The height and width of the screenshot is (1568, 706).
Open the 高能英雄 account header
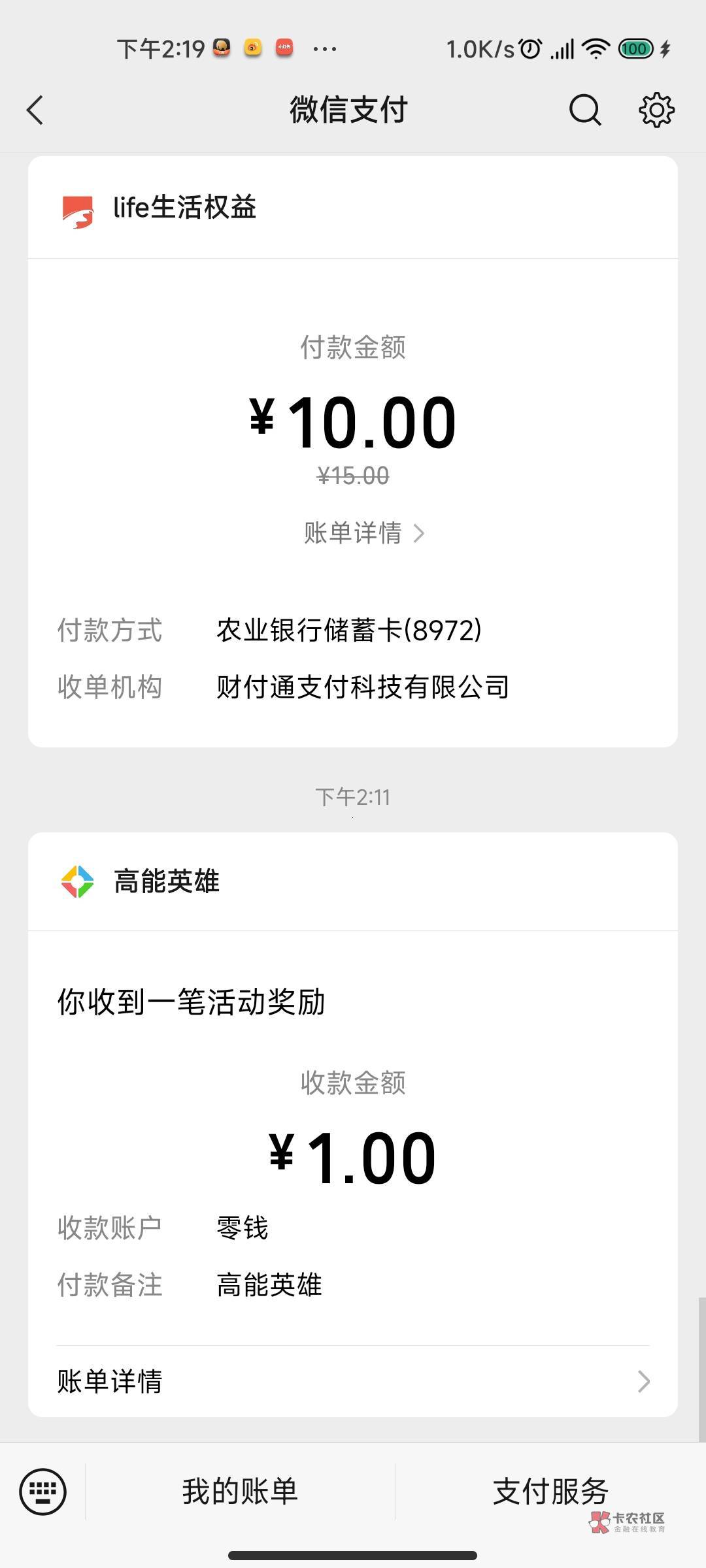pos(353,881)
